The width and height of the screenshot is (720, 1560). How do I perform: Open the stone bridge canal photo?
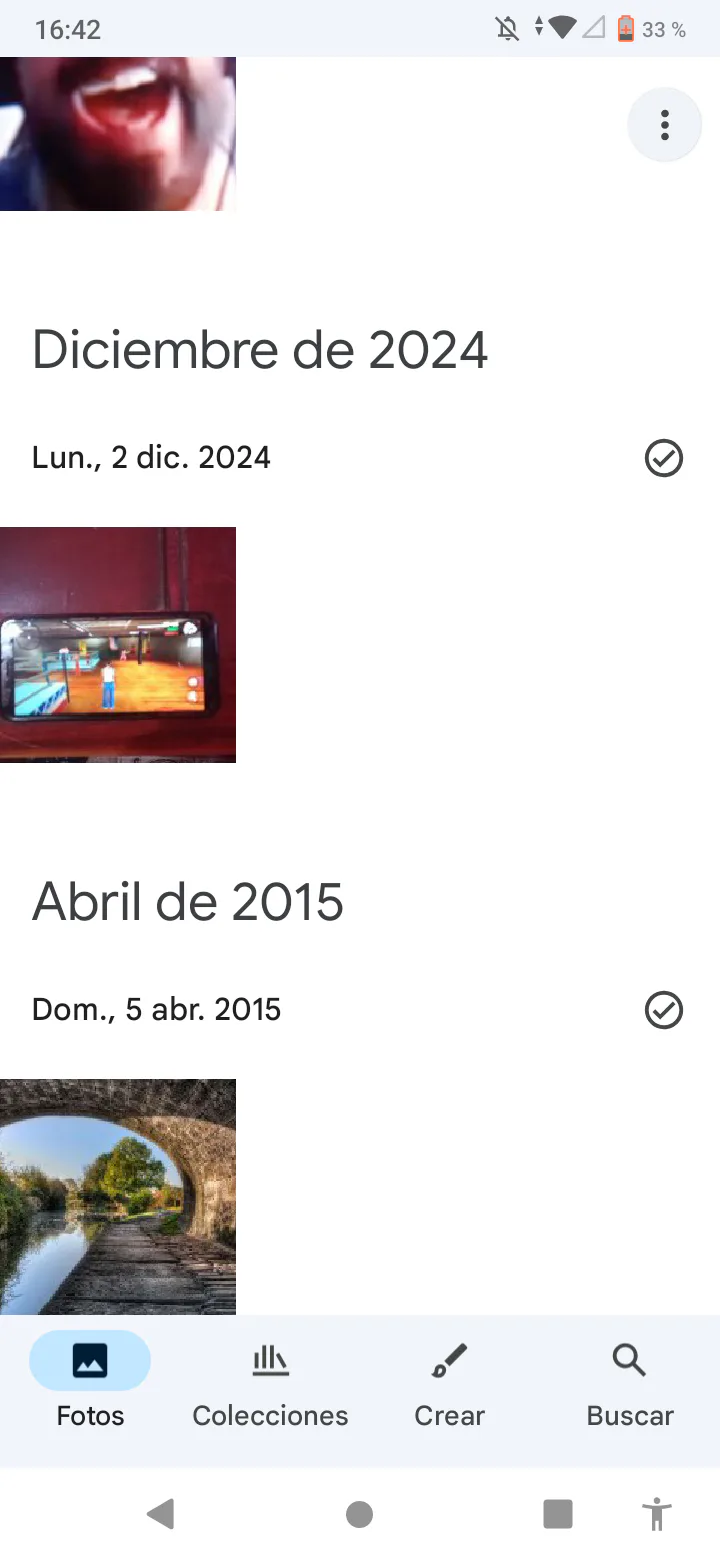(x=118, y=1196)
